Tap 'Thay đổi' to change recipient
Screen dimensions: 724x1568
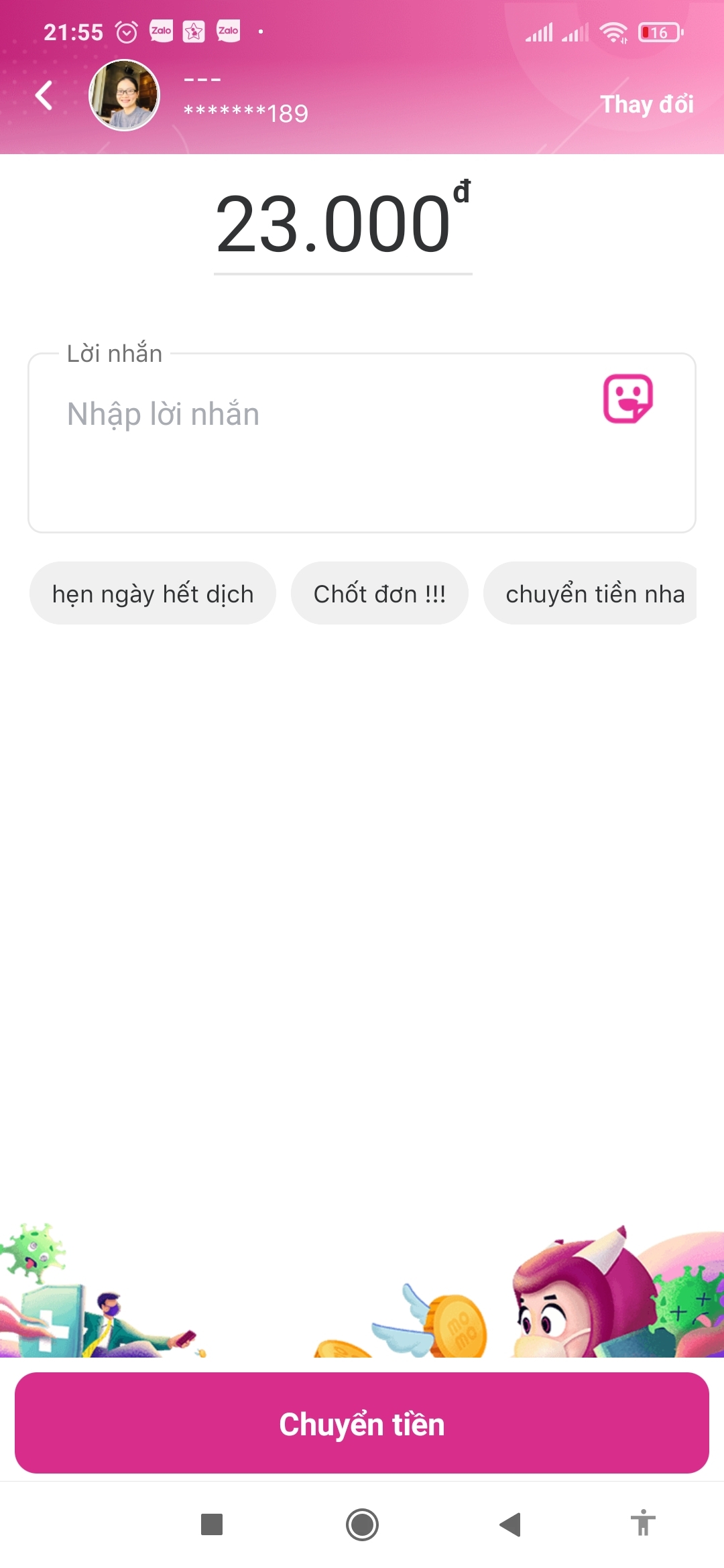tap(646, 105)
